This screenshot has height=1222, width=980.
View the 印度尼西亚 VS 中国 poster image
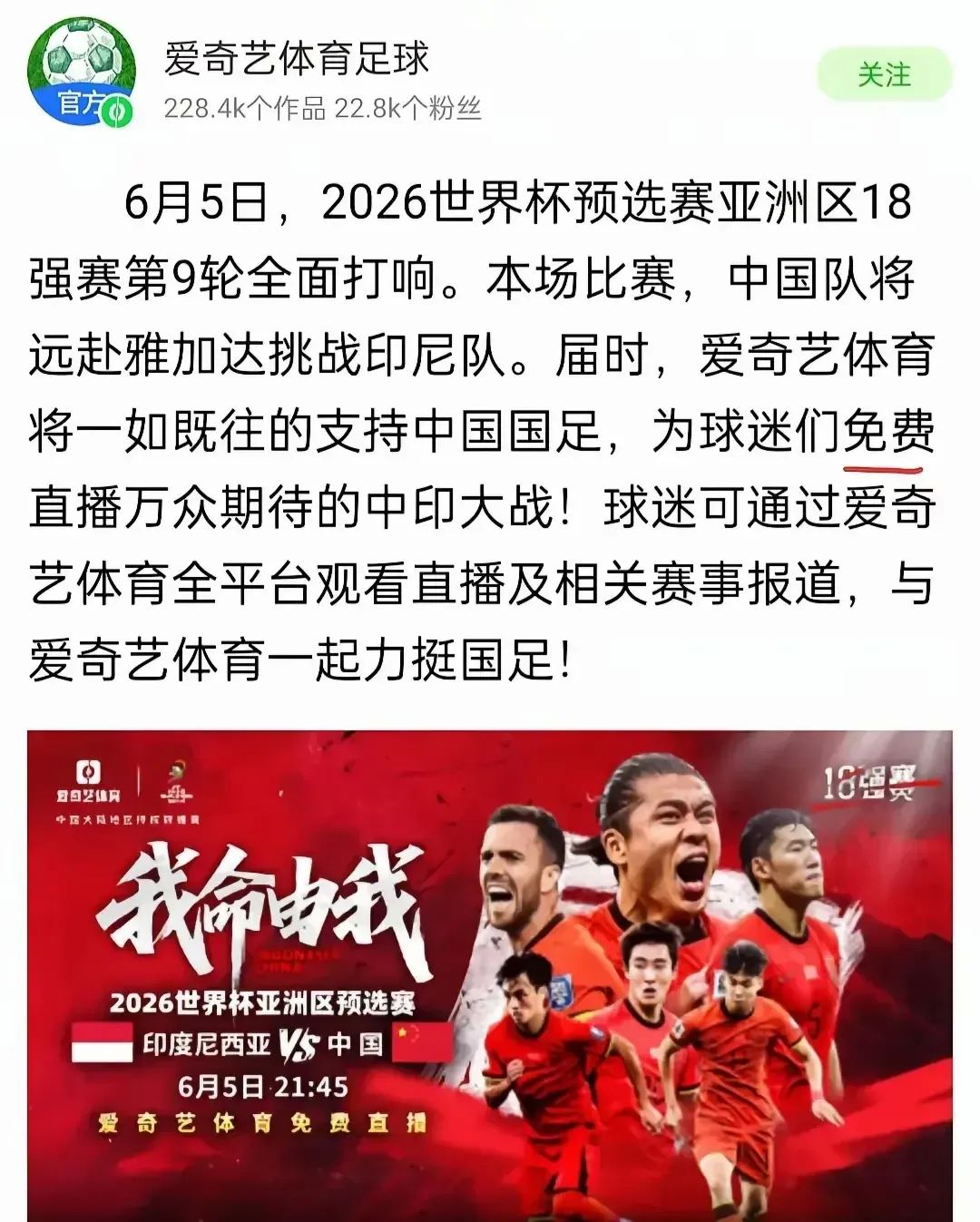click(x=490, y=975)
